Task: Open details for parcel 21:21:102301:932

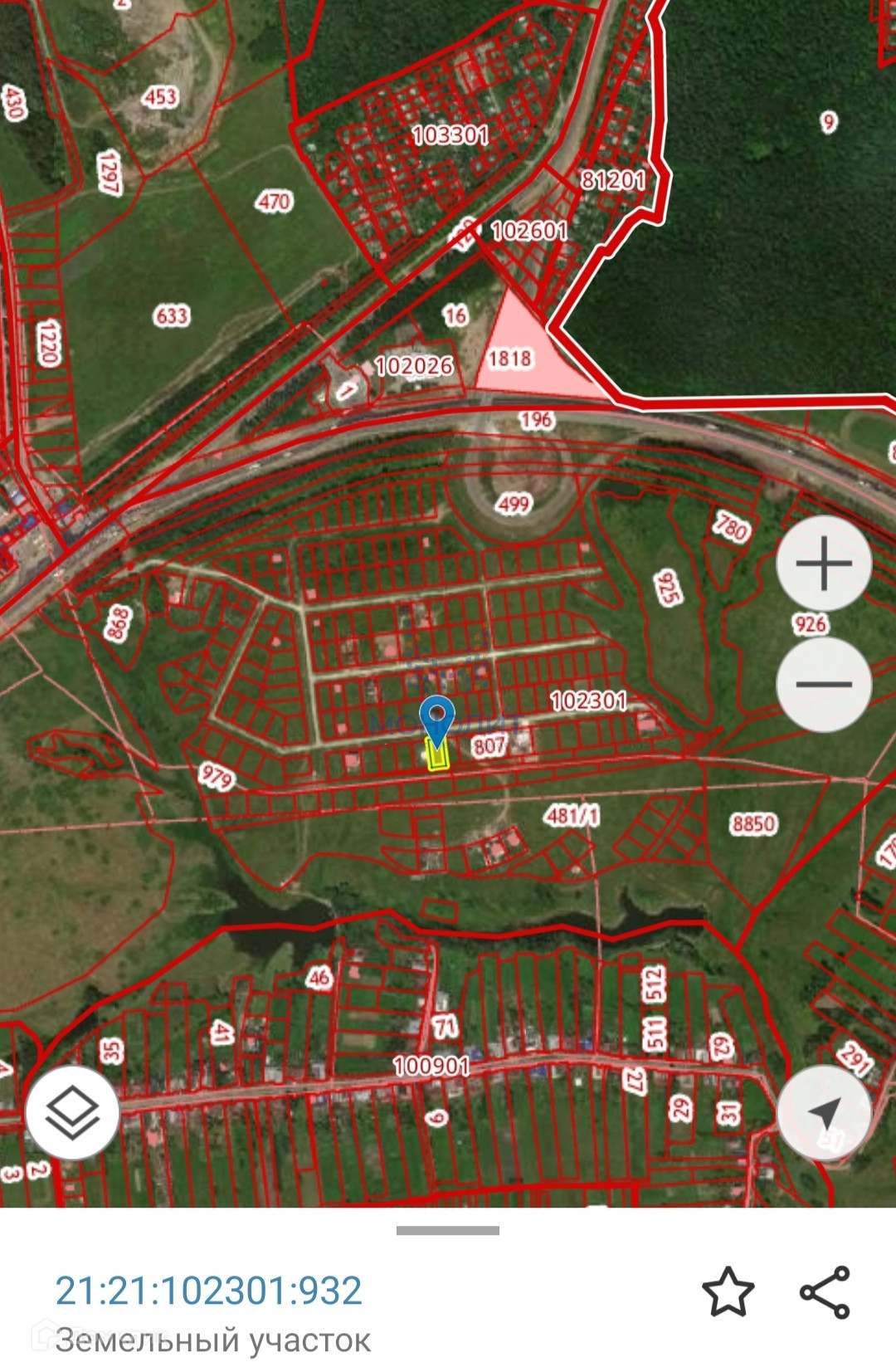Action: point(208,1291)
